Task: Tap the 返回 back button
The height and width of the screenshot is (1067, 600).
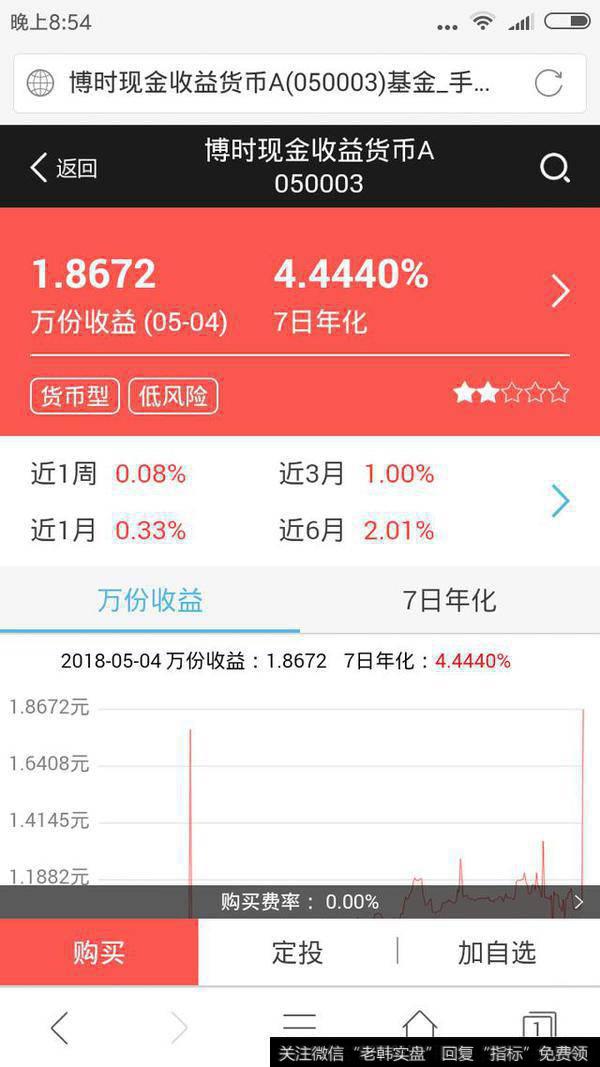Action: click(64, 167)
